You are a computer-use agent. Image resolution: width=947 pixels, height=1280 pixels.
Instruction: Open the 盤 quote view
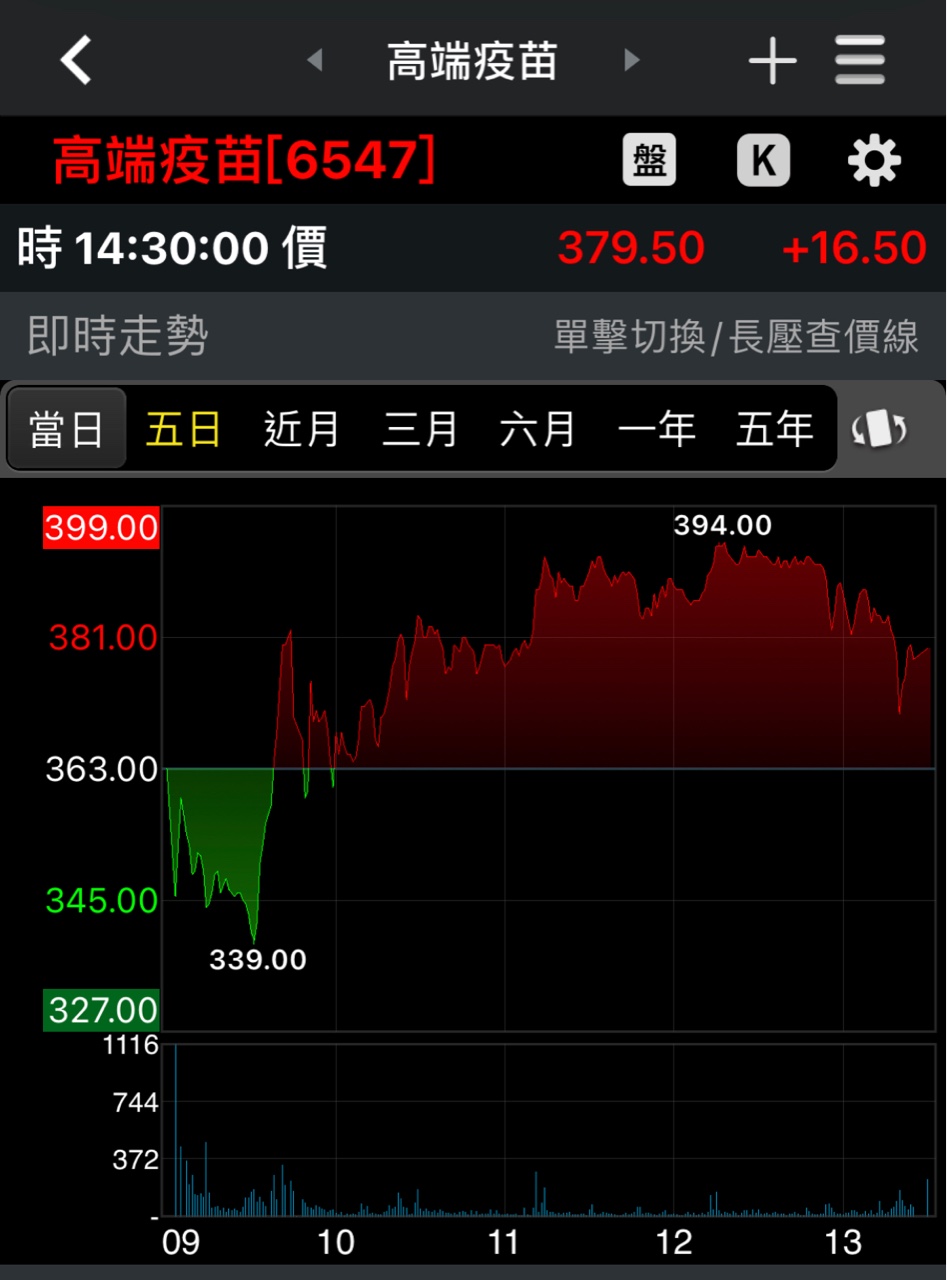pos(649,160)
